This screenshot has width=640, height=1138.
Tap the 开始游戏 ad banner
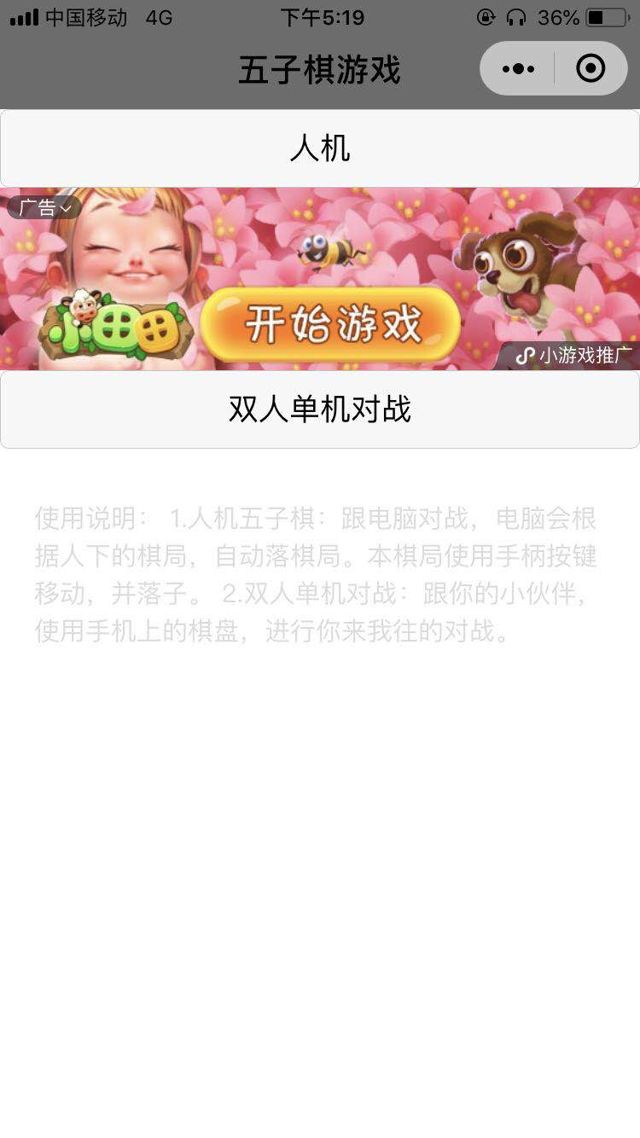[330, 325]
